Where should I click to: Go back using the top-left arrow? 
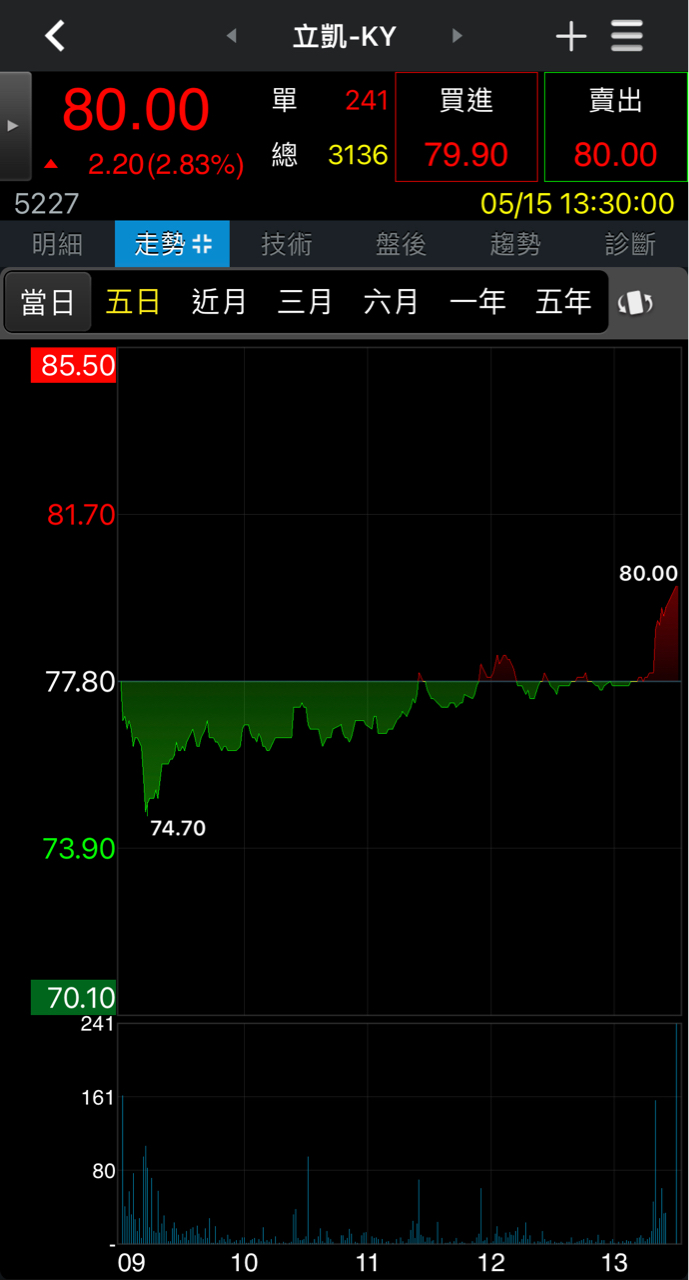click(x=55, y=37)
